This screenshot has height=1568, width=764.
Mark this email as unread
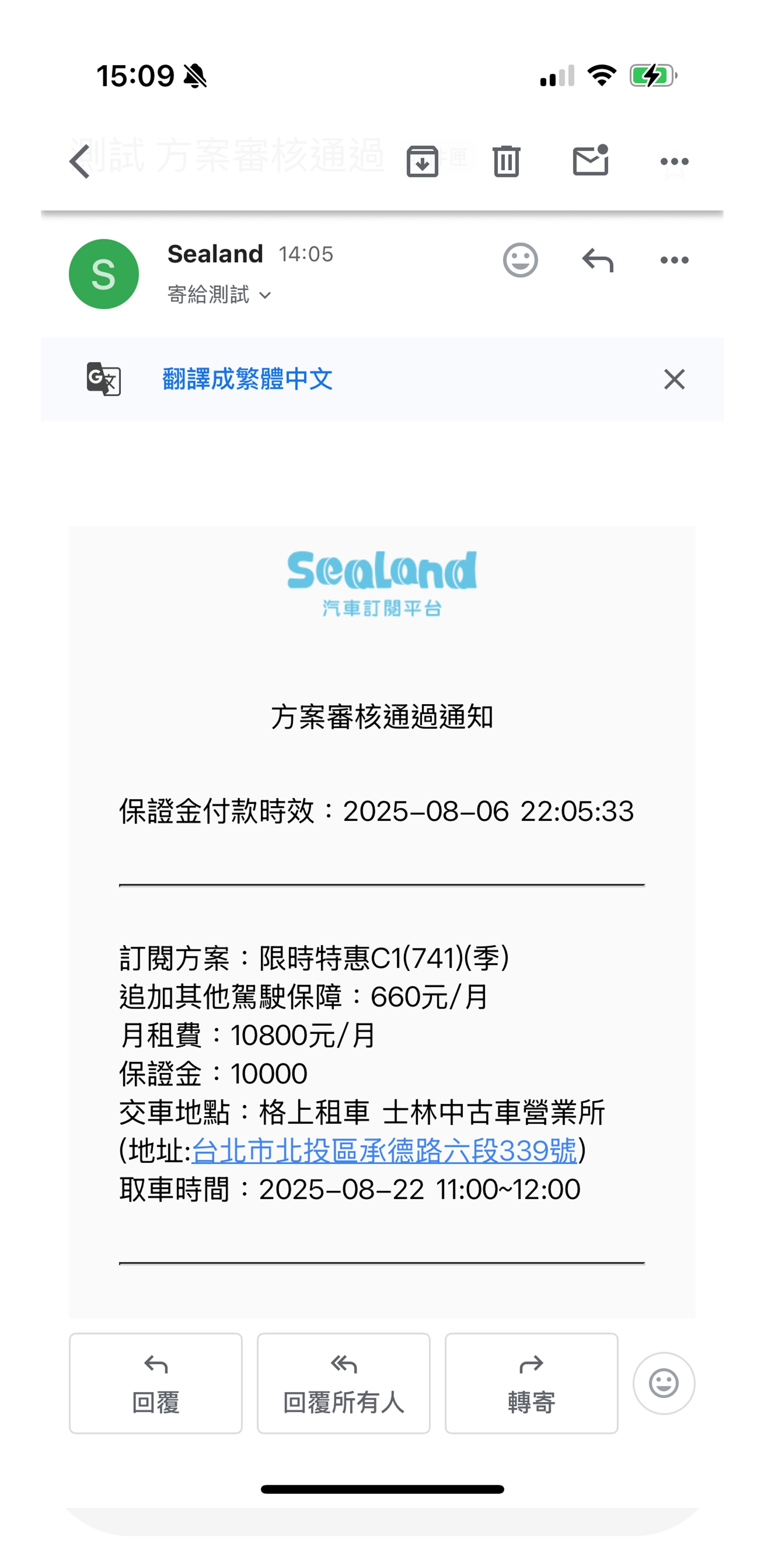(x=590, y=161)
